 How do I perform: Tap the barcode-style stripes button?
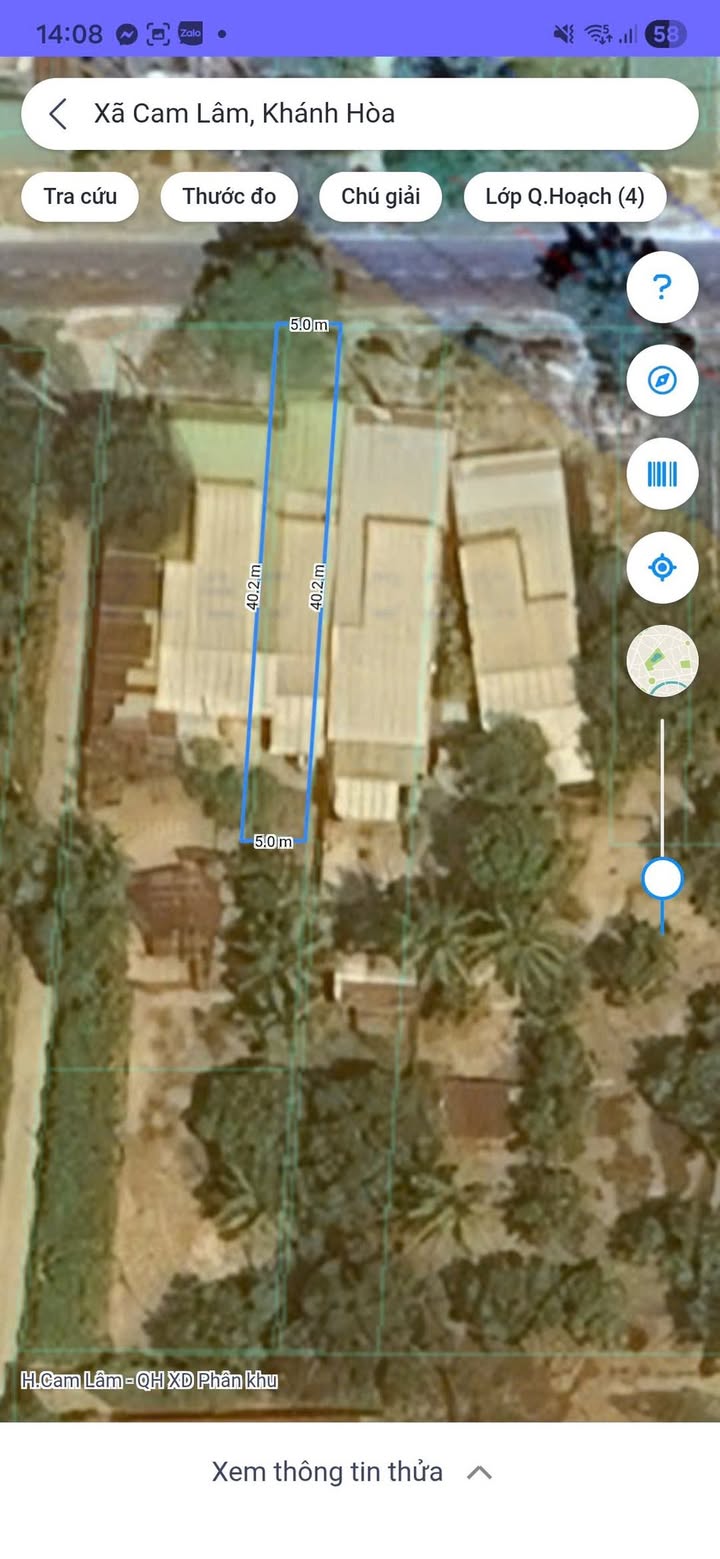pyautogui.click(x=662, y=474)
